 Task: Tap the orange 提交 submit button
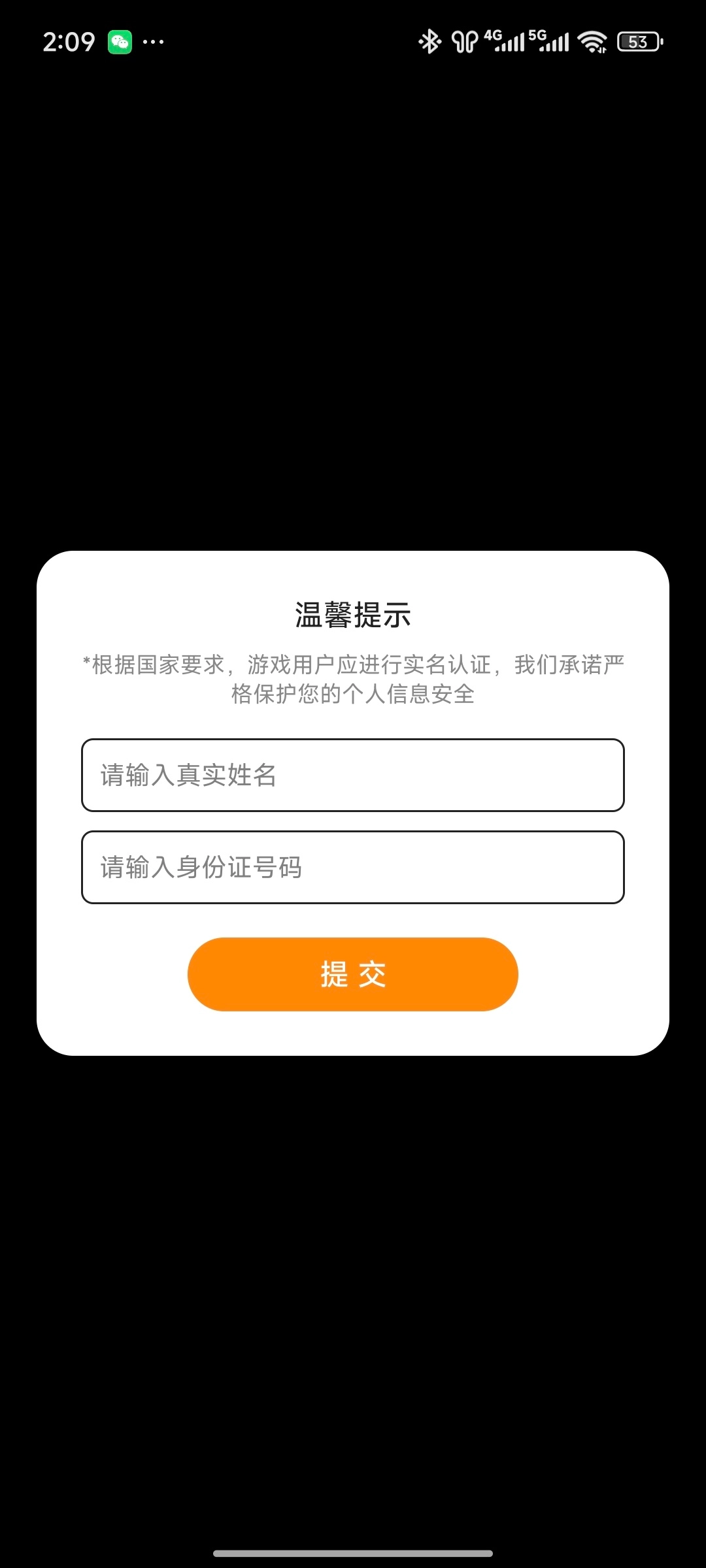pyautogui.click(x=352, y=973)
